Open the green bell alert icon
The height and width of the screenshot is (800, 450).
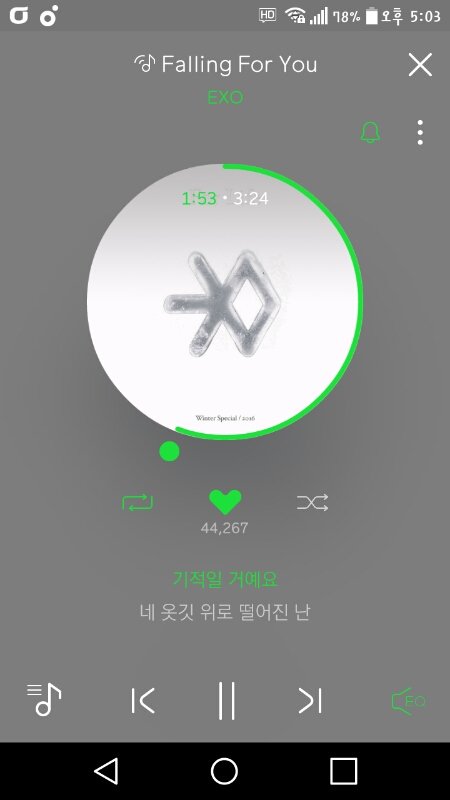pyautogui.click(x=370, y=133)
